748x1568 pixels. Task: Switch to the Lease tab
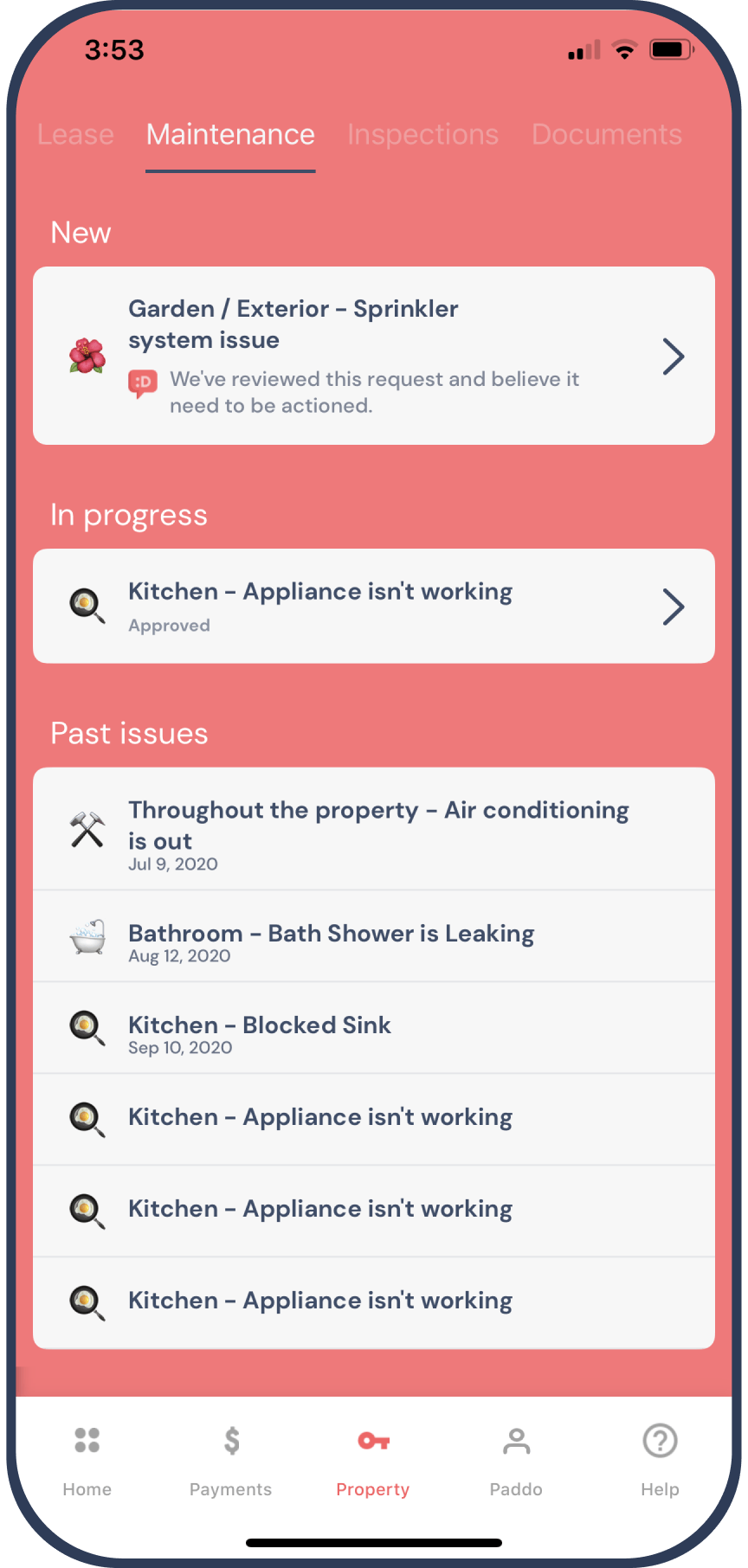pyautogui.click(x=75, y=135)
